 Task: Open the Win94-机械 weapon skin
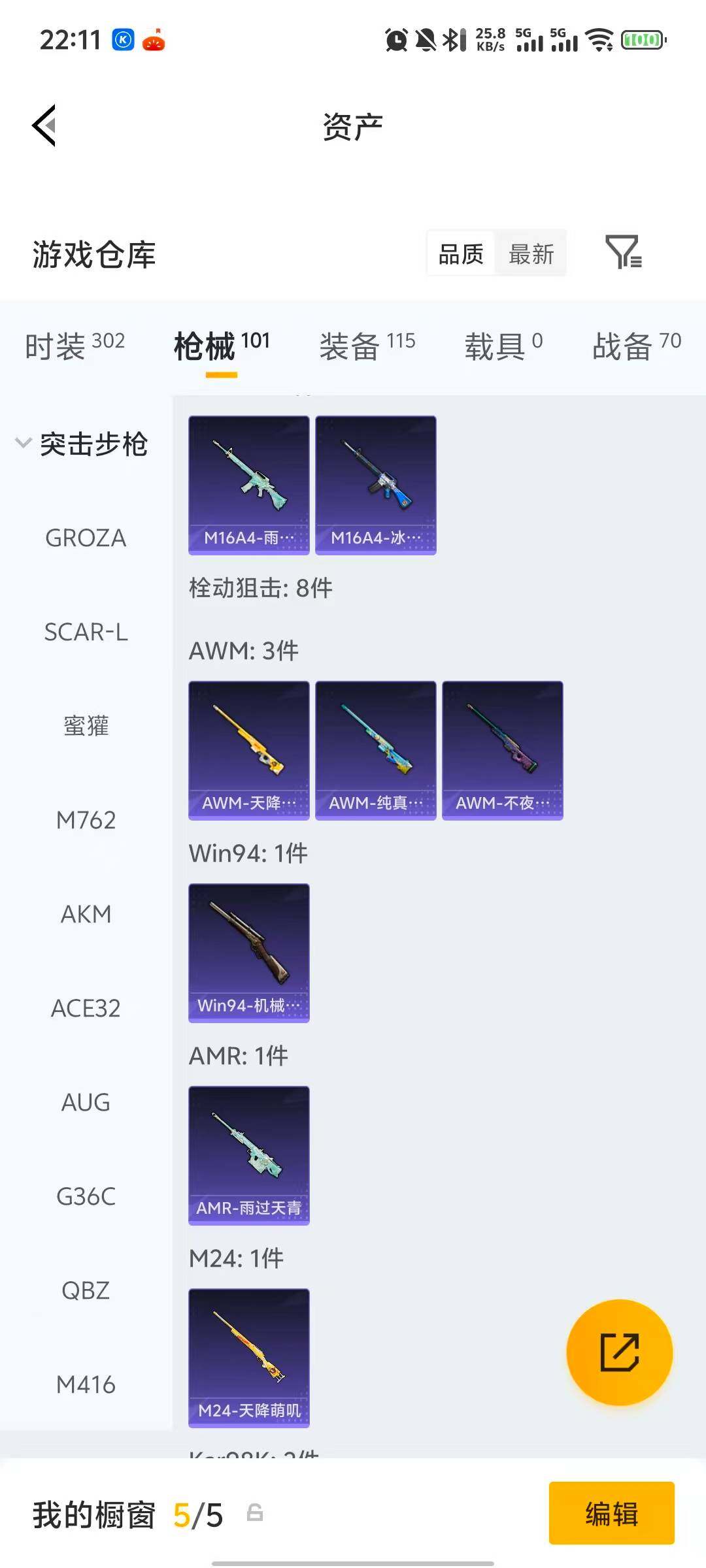click(248, 953)
